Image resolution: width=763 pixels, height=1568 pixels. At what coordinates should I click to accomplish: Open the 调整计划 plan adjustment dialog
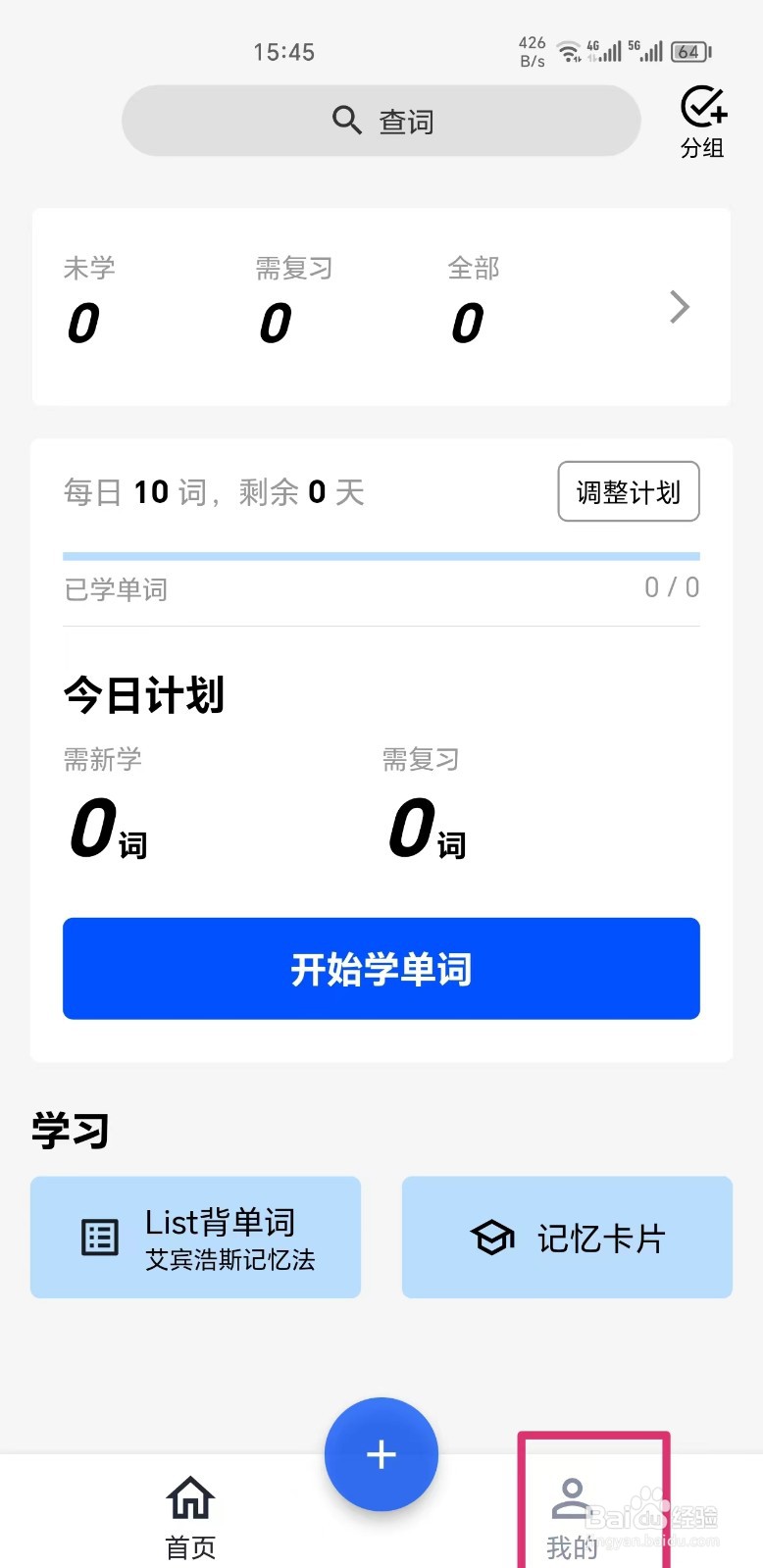click(628, 492)
